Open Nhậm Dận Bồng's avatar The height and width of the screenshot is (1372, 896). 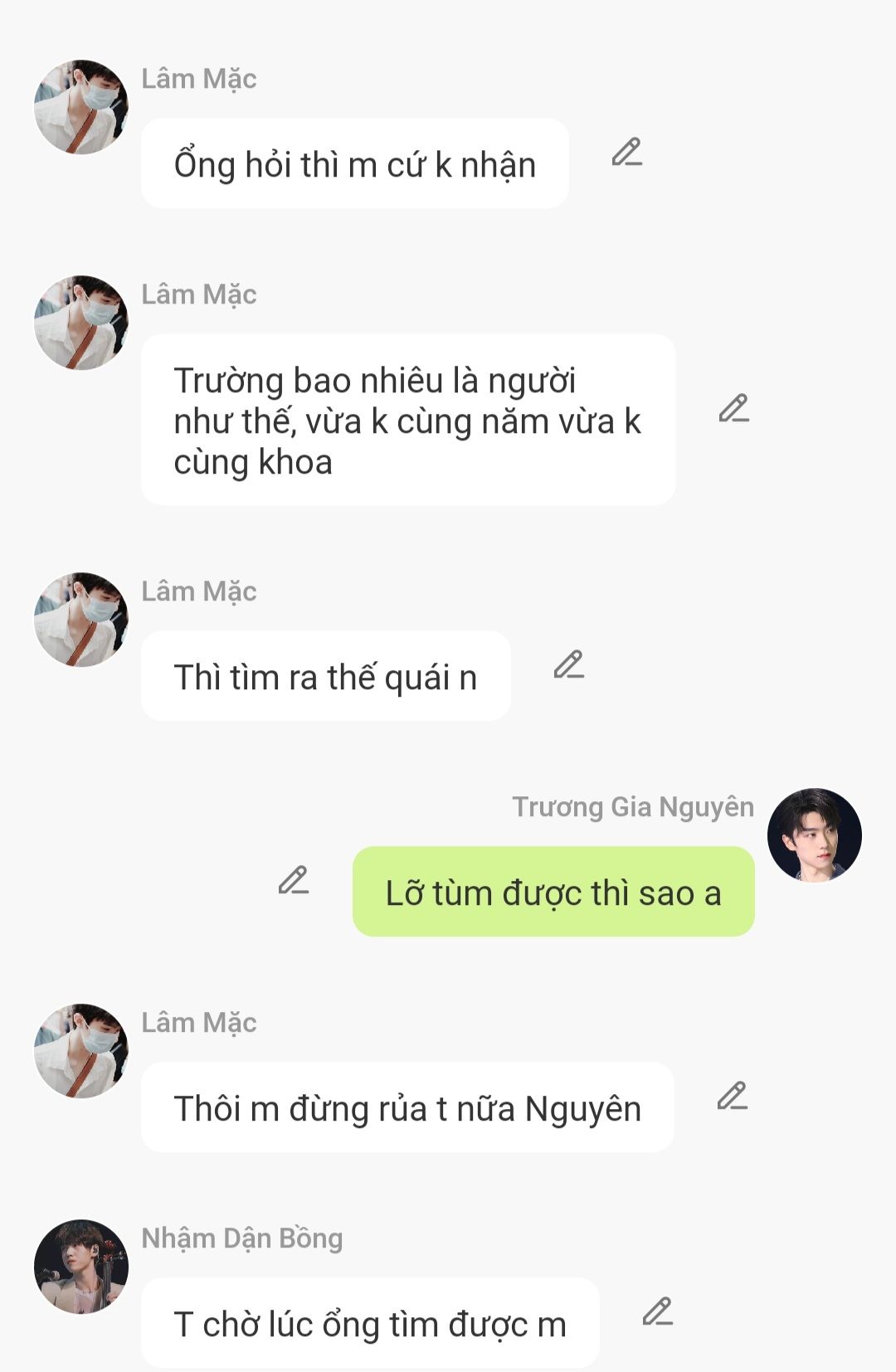(x=81, y=1266)
